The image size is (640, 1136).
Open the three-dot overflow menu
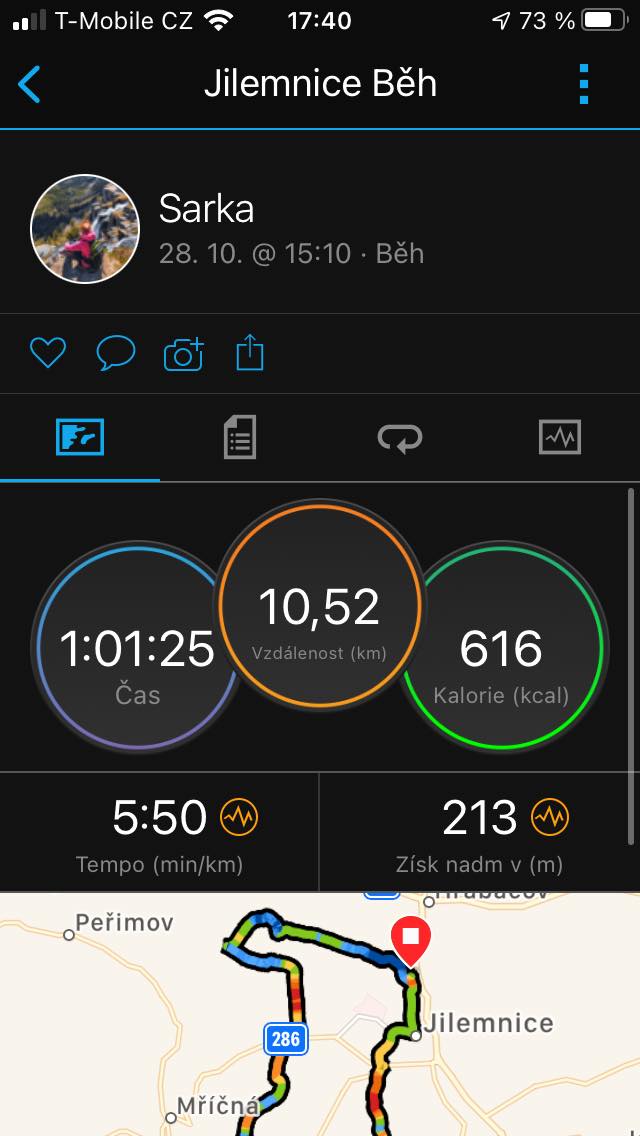coord(585,85)
